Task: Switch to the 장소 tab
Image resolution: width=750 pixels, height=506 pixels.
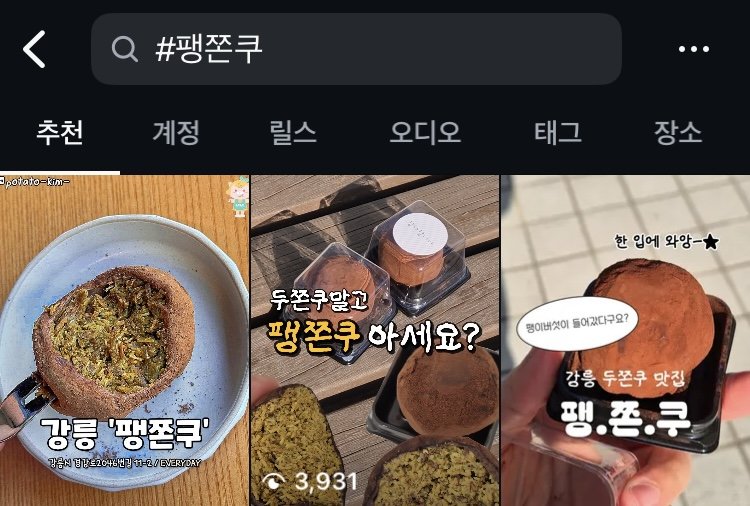Action: (x=678, y=132)
